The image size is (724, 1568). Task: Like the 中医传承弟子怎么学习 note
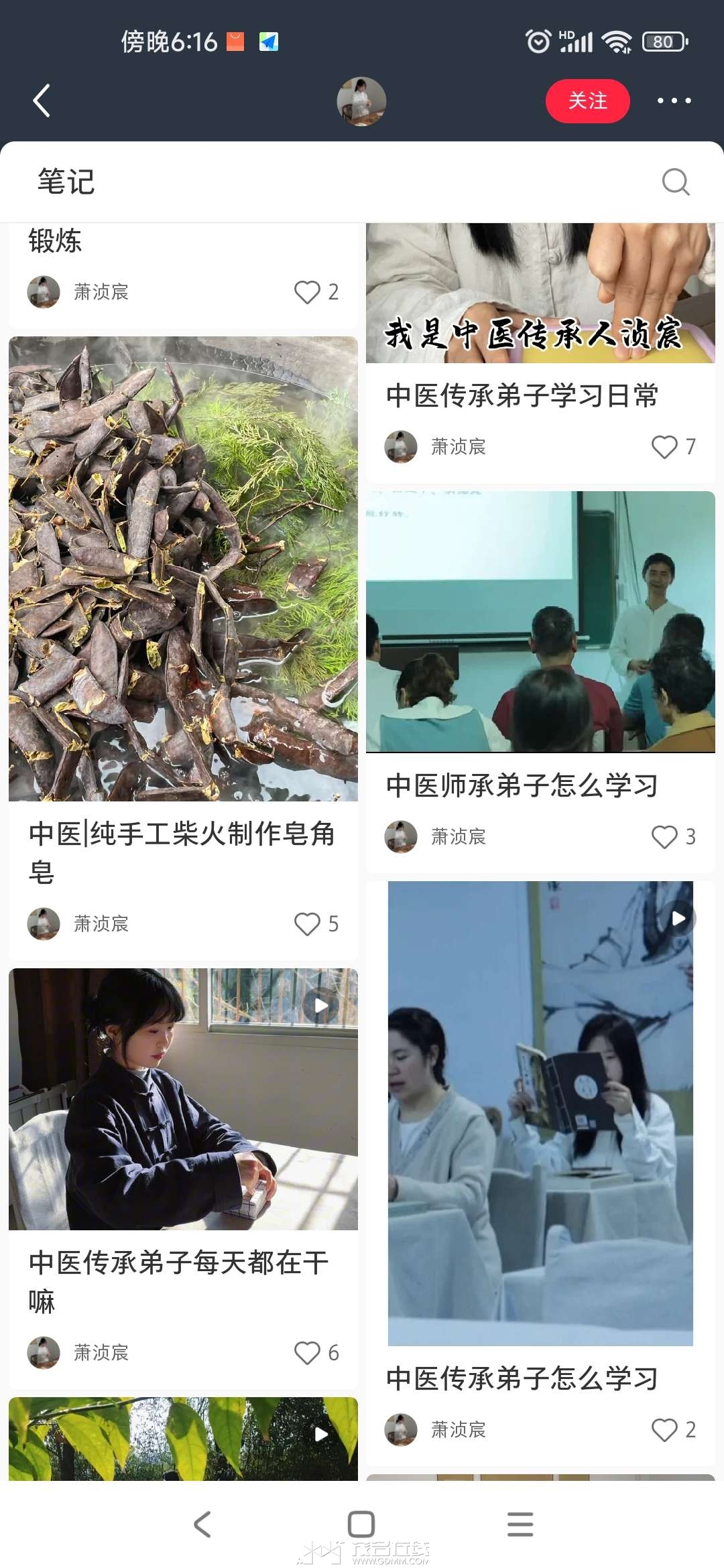(664, 1430)
